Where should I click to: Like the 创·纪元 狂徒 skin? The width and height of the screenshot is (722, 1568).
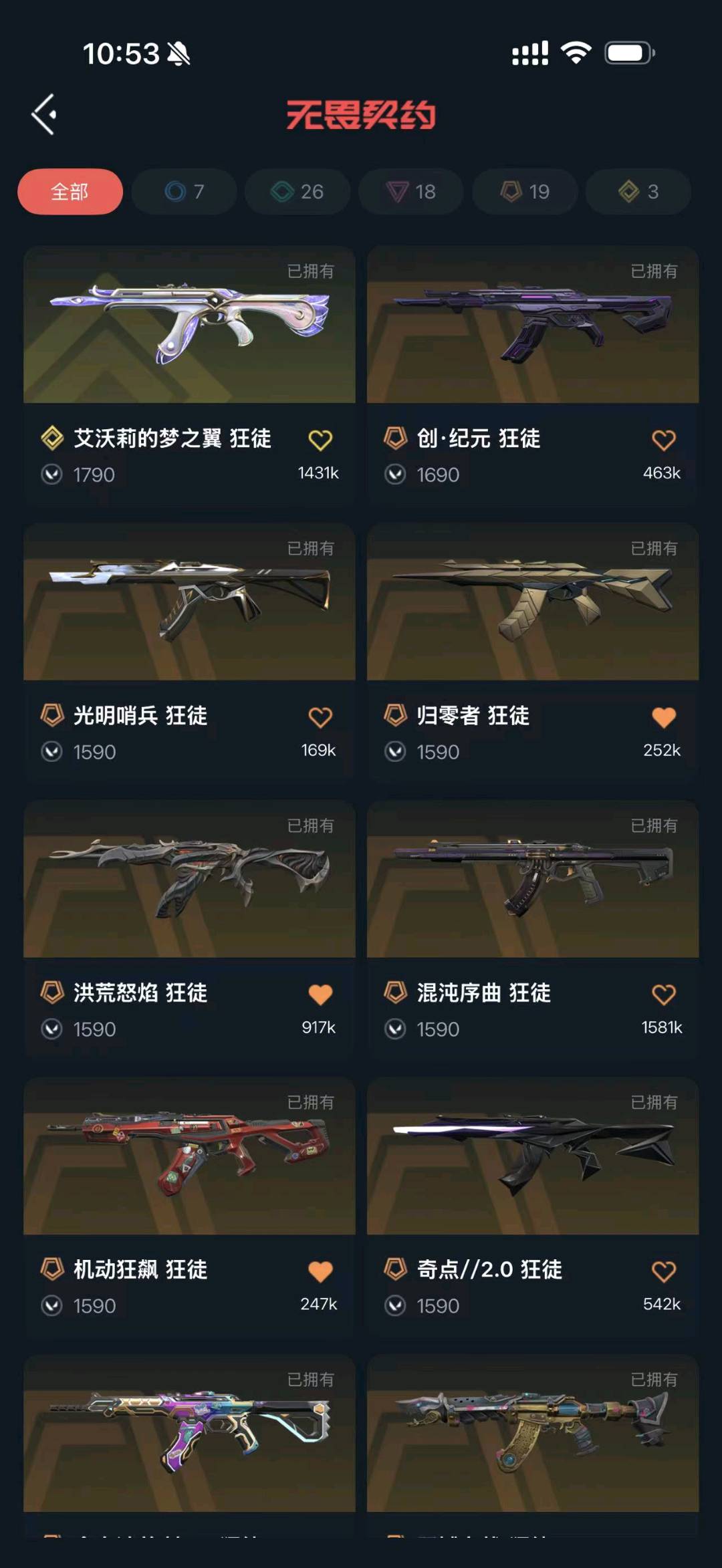663,440
